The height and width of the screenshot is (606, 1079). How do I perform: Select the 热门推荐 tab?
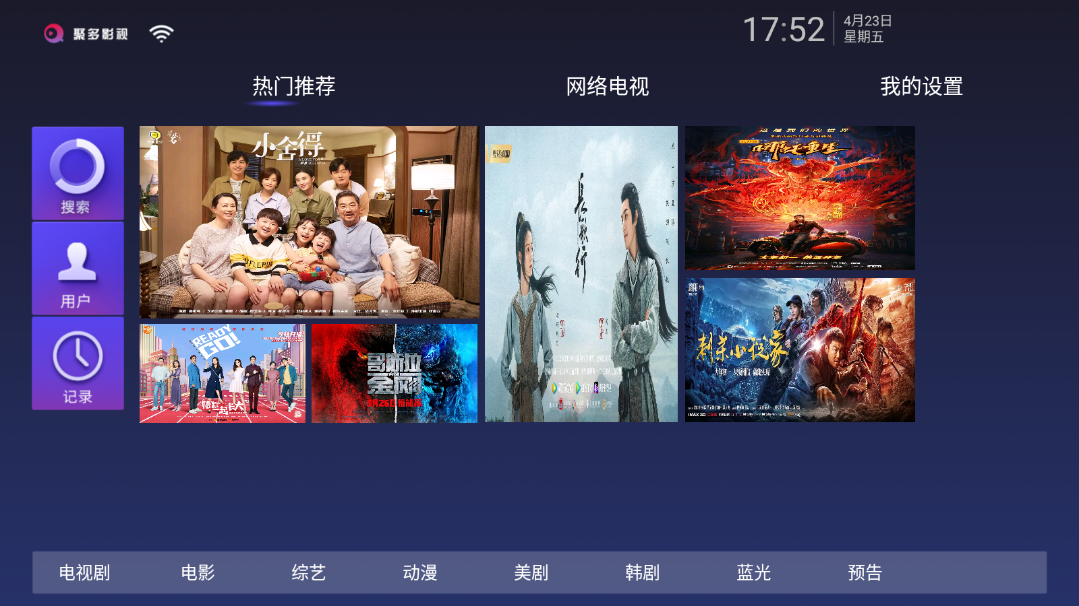coord(293,87)
